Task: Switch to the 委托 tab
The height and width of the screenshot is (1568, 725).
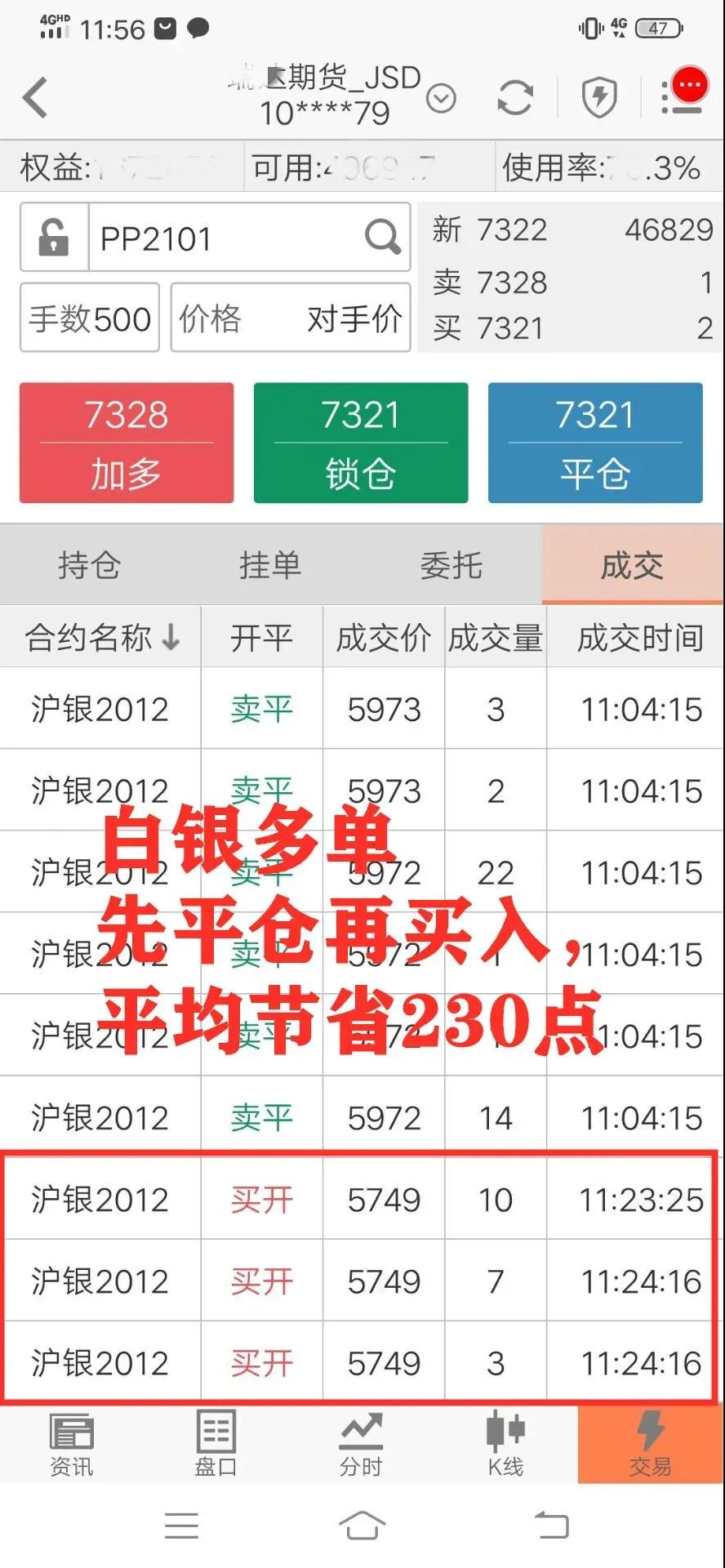Action: [451, 565]
